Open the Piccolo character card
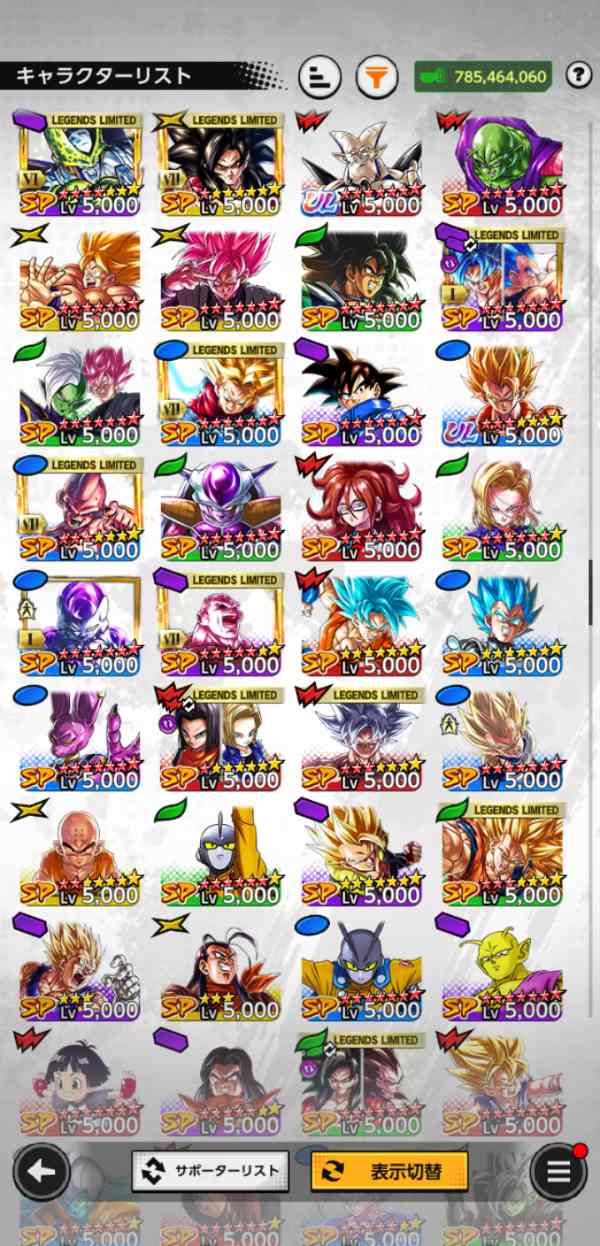 [502, 165]
